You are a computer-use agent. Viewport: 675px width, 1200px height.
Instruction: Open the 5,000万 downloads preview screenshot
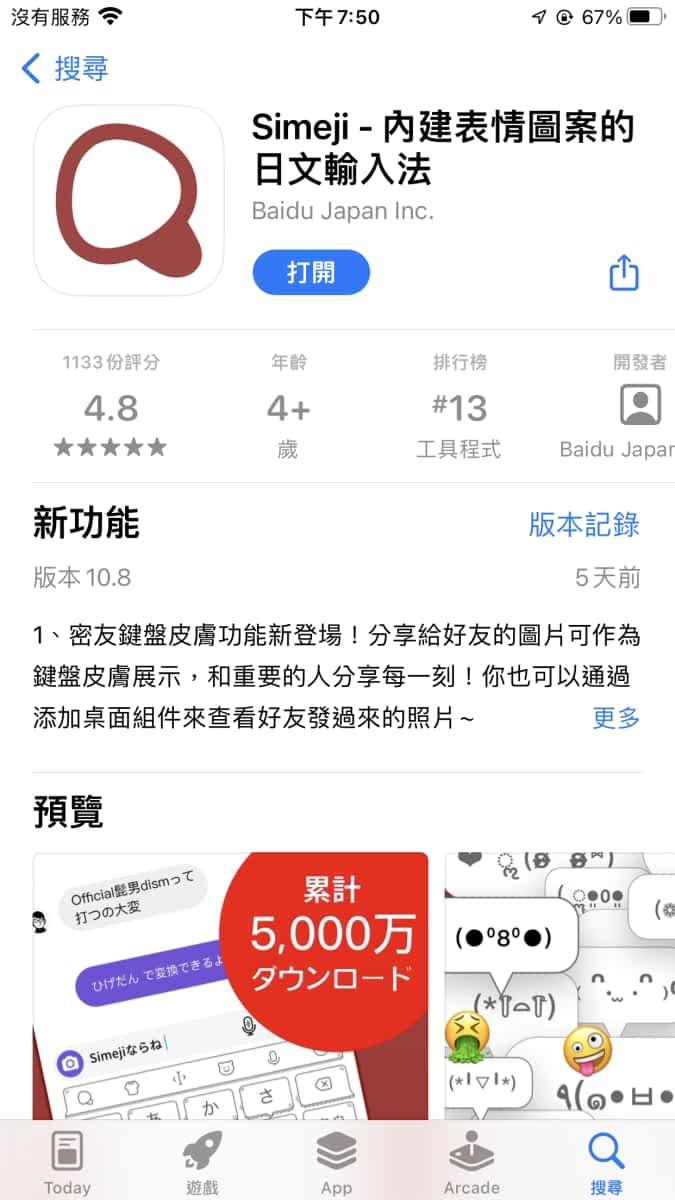(230, 985)
